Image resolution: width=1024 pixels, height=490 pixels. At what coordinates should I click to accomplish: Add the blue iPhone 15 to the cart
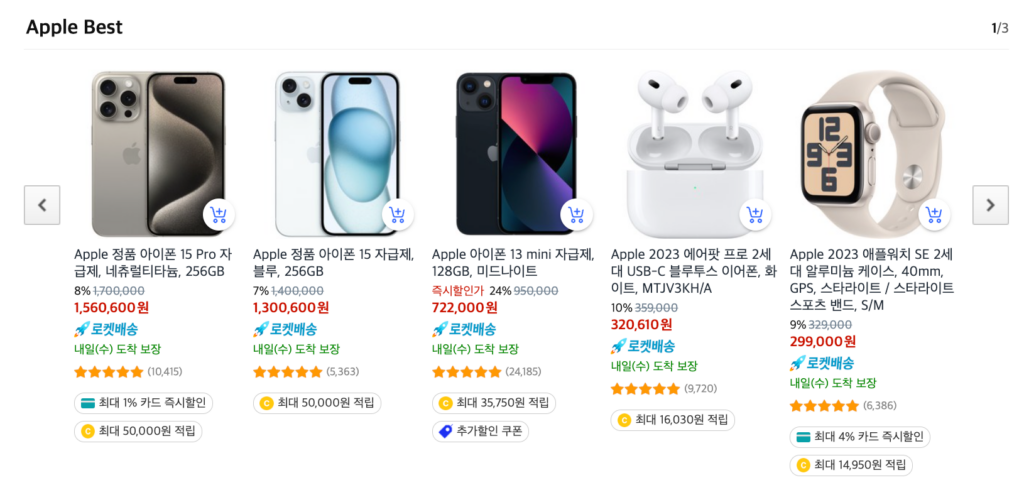click(x=398, y=215)
